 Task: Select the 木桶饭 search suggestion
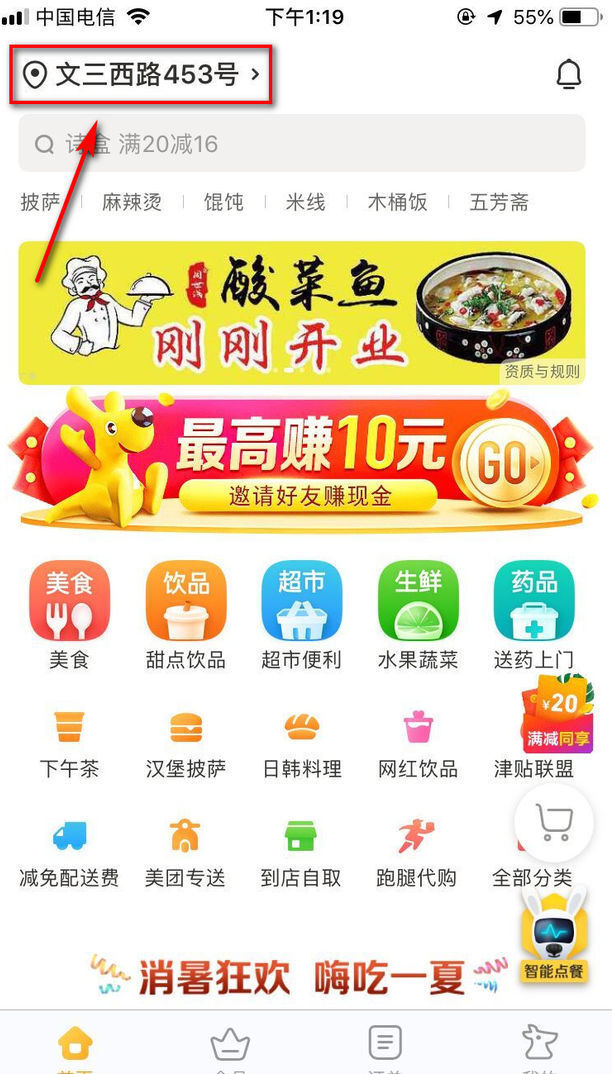[397, 202]
